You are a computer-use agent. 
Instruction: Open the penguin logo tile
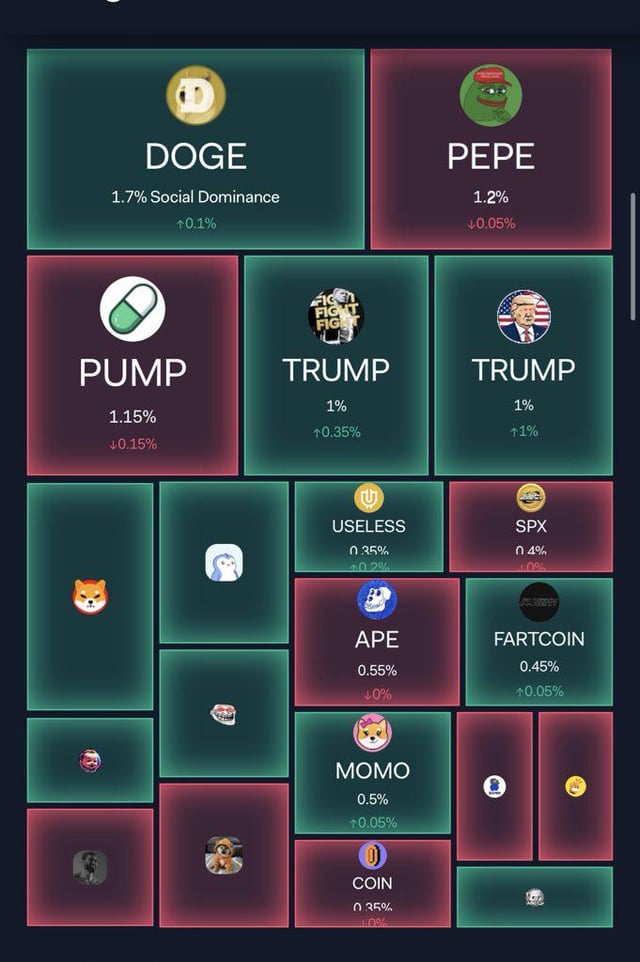click(x=224, y=562)
